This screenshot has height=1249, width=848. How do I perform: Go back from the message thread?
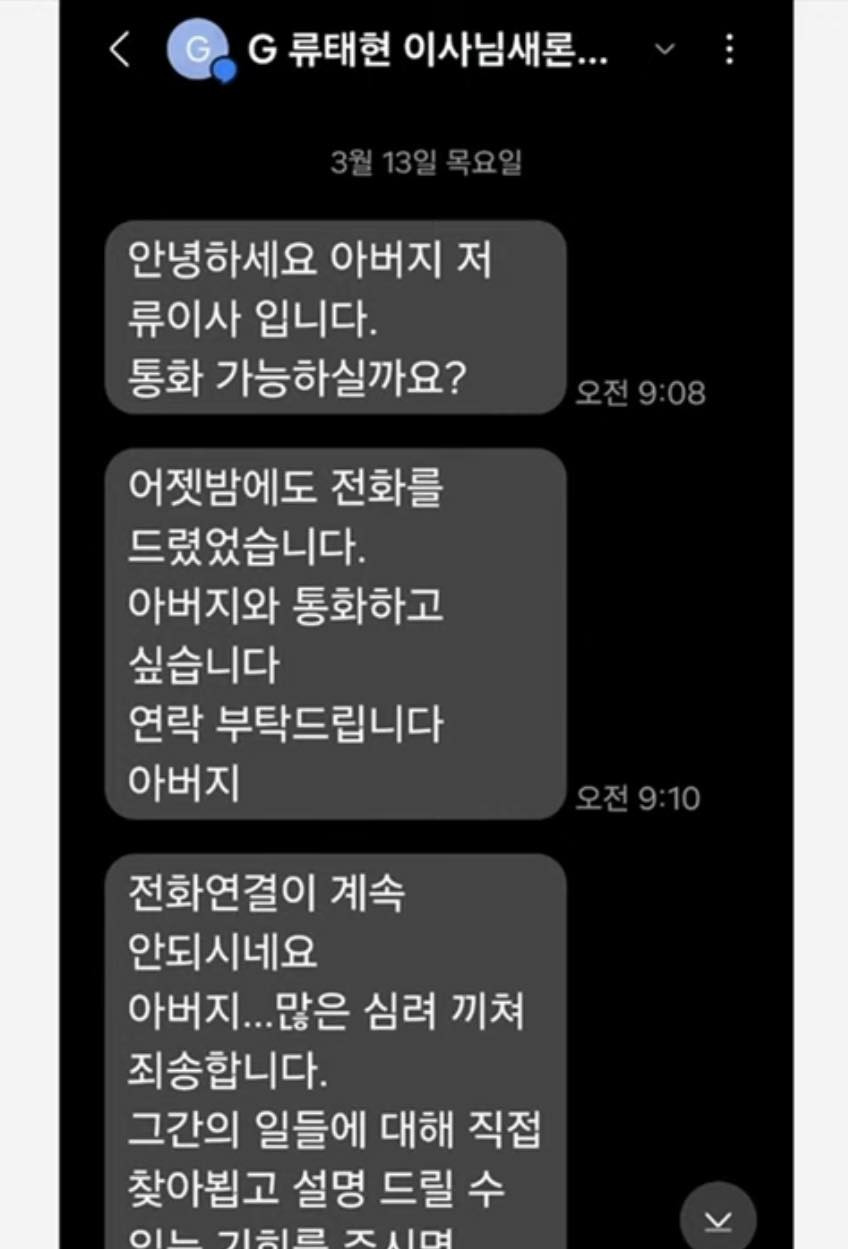119,49
